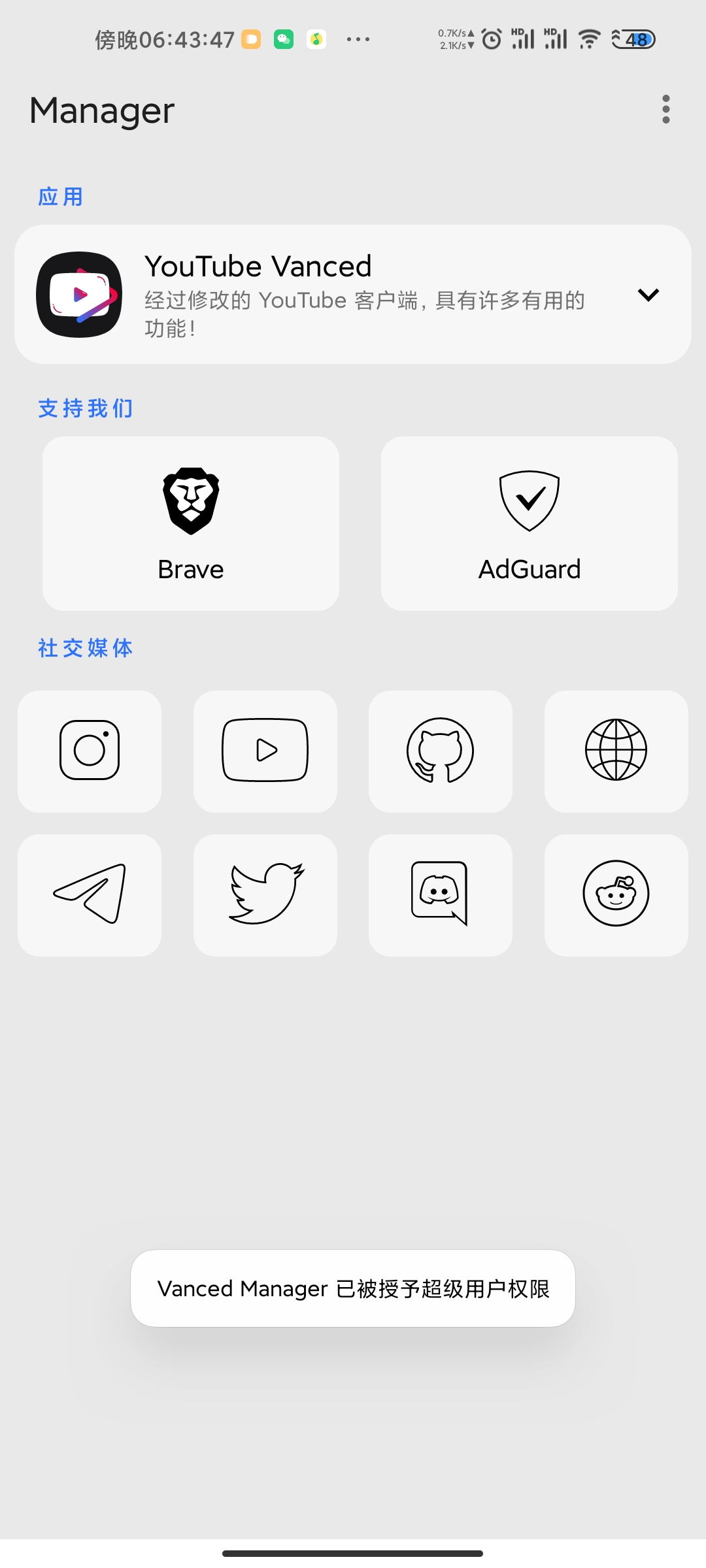706x1568 pixels.
Task: Select the Brave lion logo
Action: pos(190,498)
